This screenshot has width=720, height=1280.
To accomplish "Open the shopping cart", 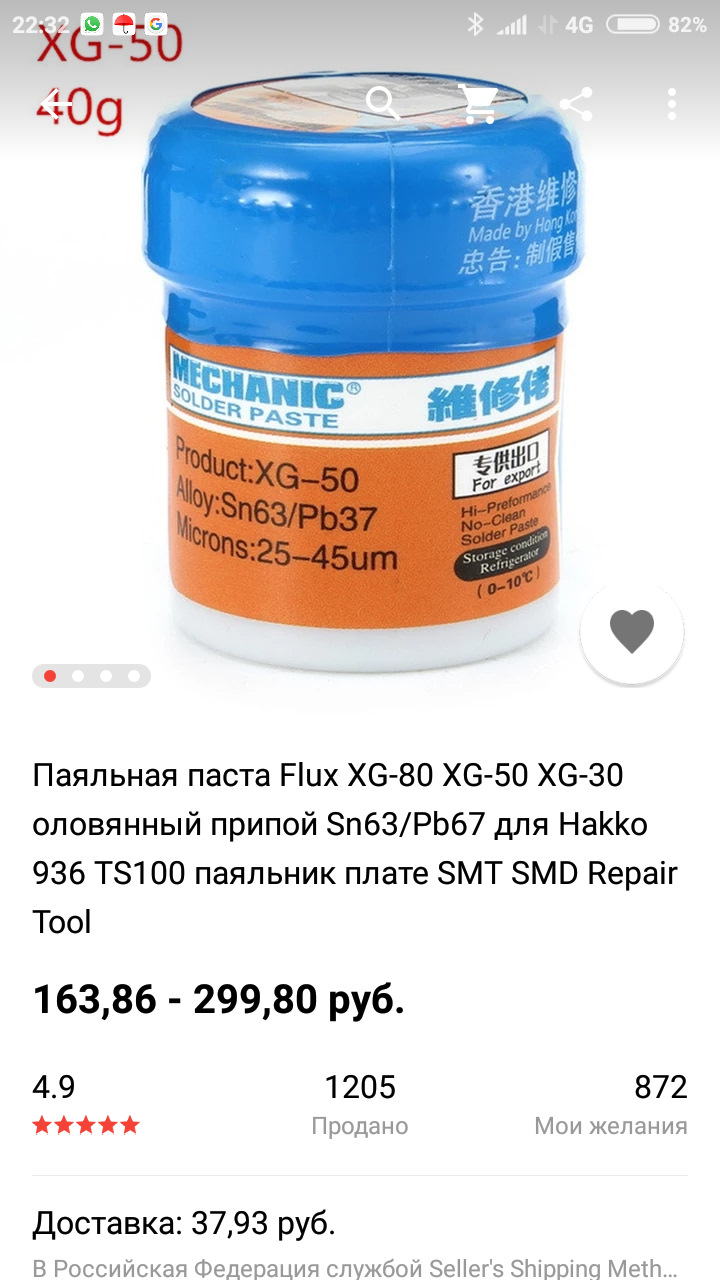I will point(478,103).
